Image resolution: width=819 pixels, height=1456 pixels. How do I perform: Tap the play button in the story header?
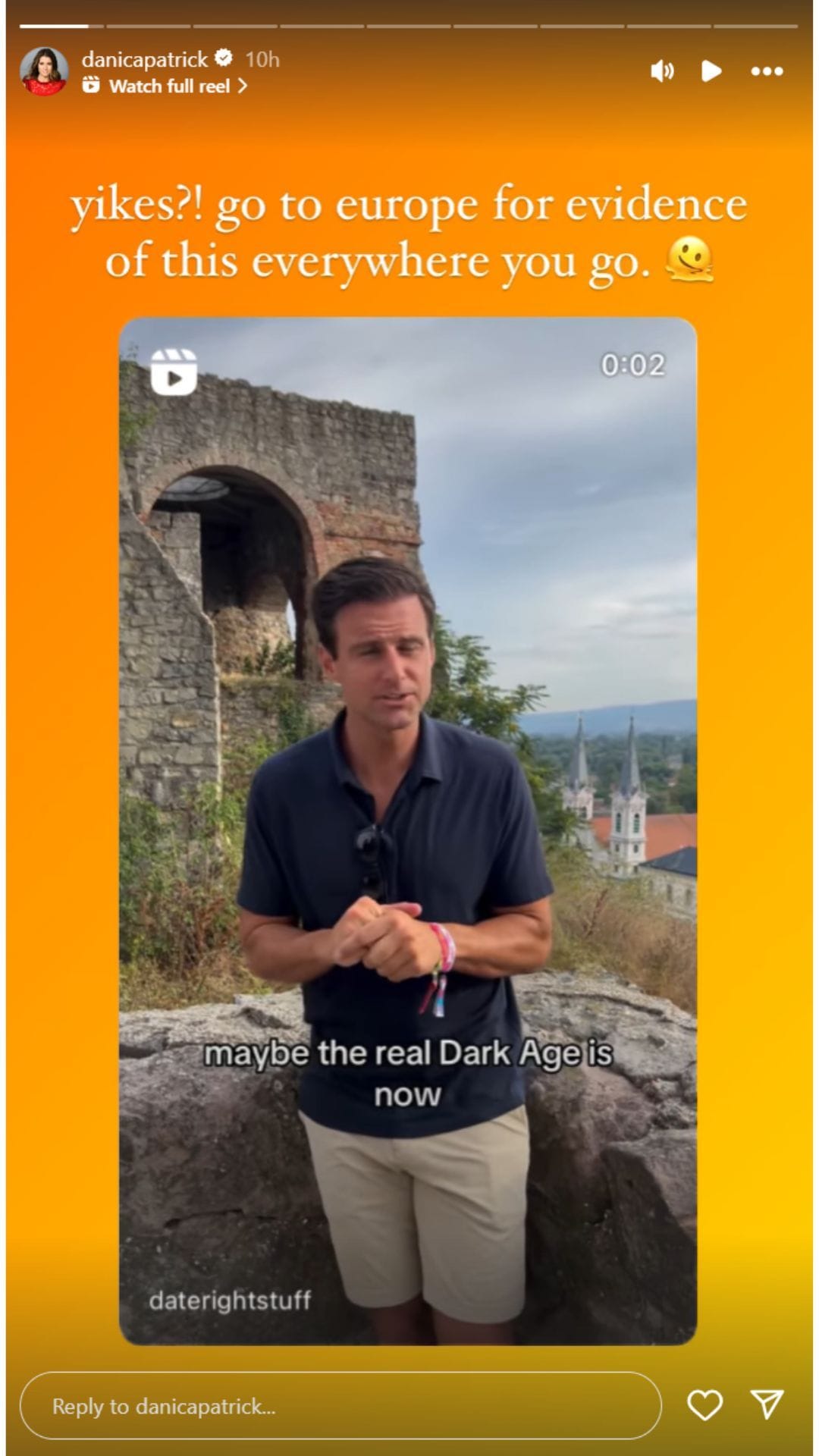[x=711, y=71]
